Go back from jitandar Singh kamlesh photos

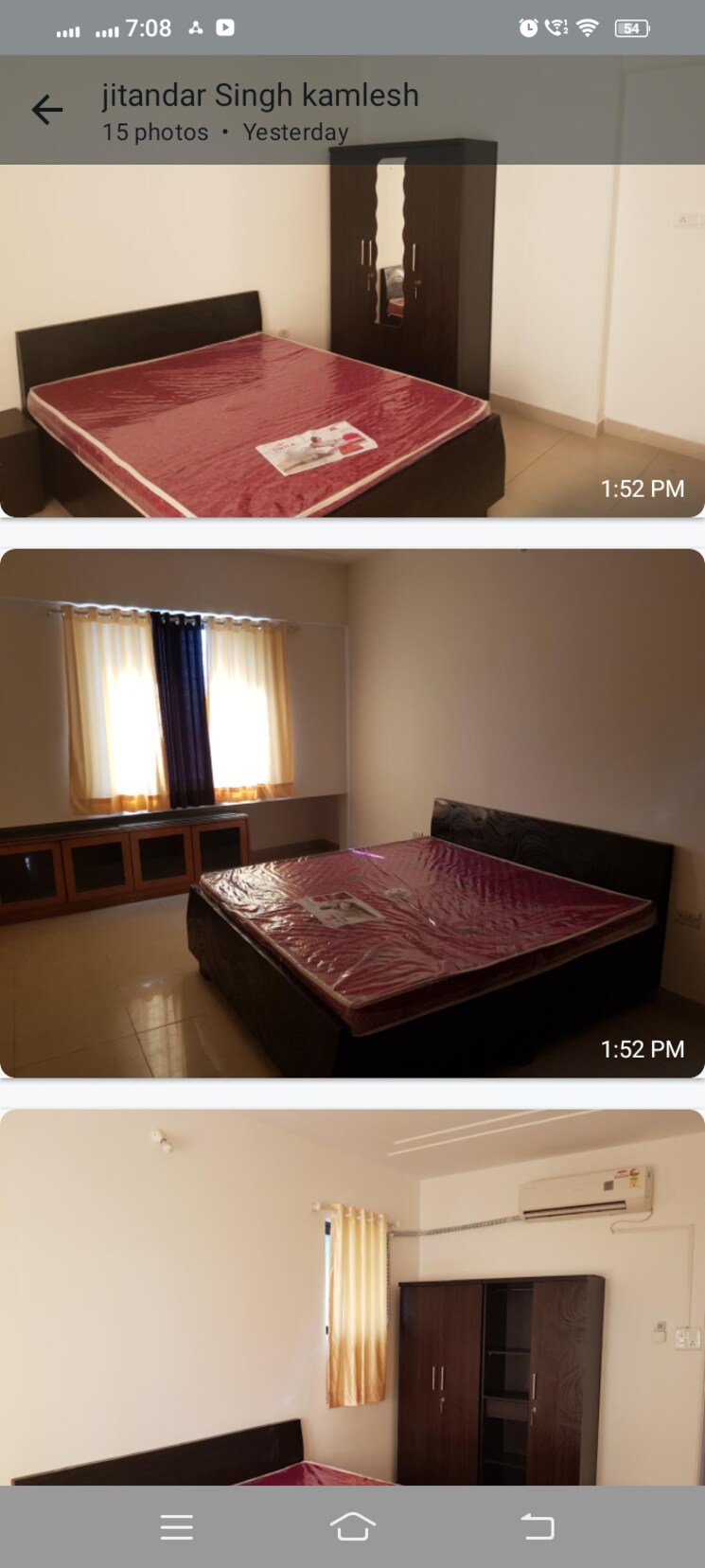(x=47, y=110)
